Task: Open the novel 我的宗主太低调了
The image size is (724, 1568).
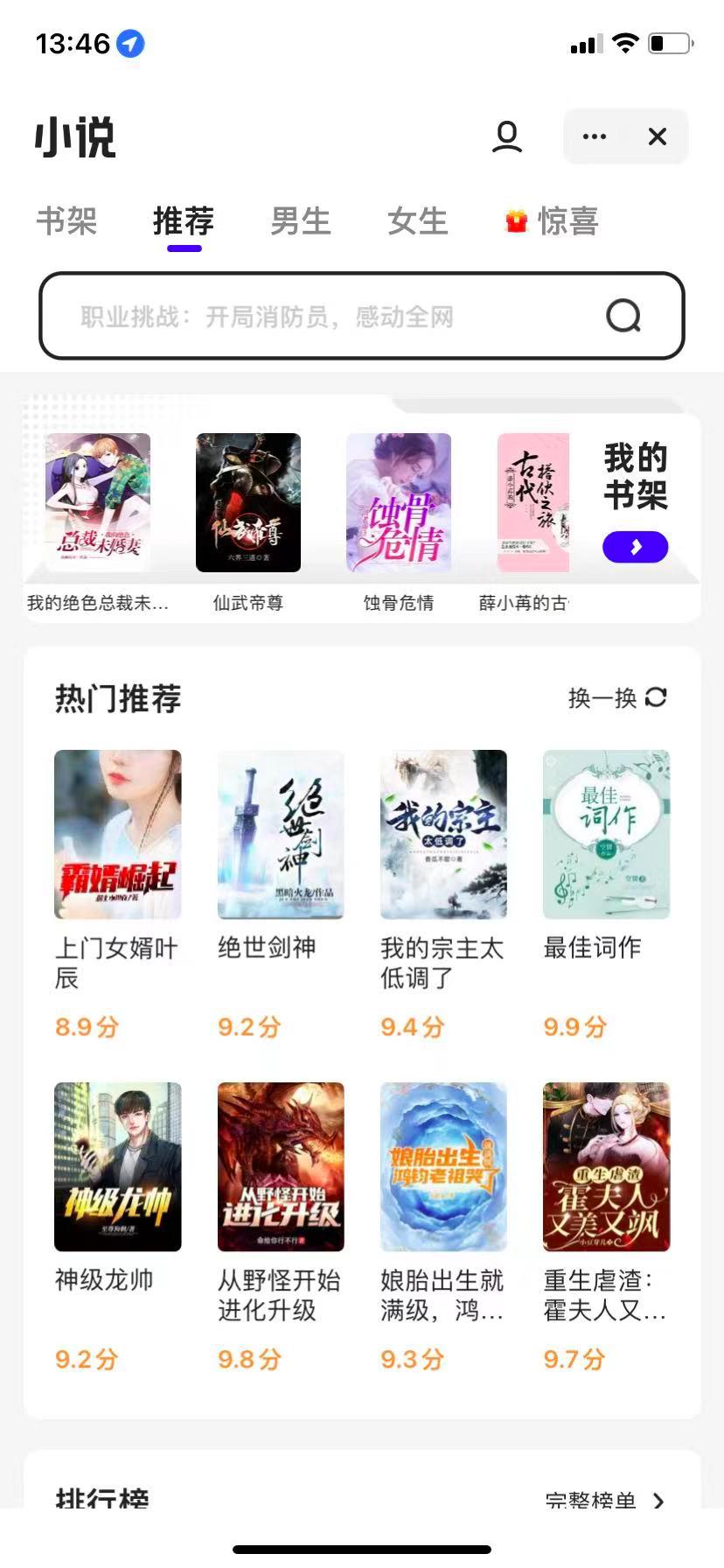Action: coord(443,835)
